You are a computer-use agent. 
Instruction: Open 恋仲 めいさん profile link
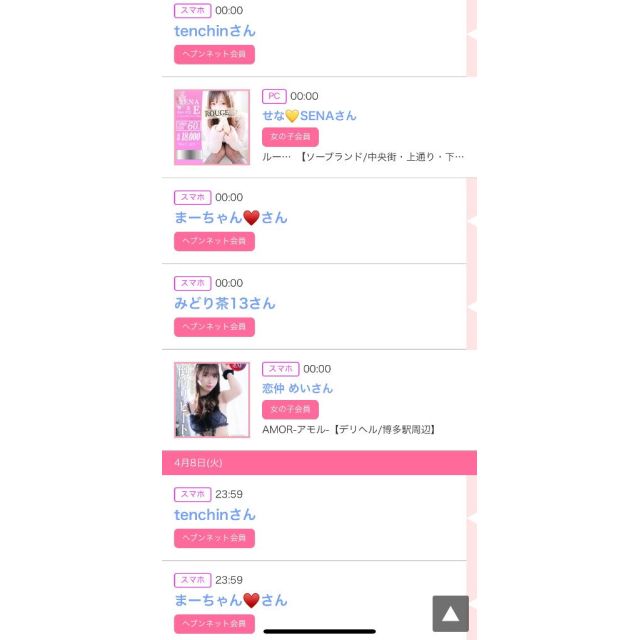coord(297,388)
